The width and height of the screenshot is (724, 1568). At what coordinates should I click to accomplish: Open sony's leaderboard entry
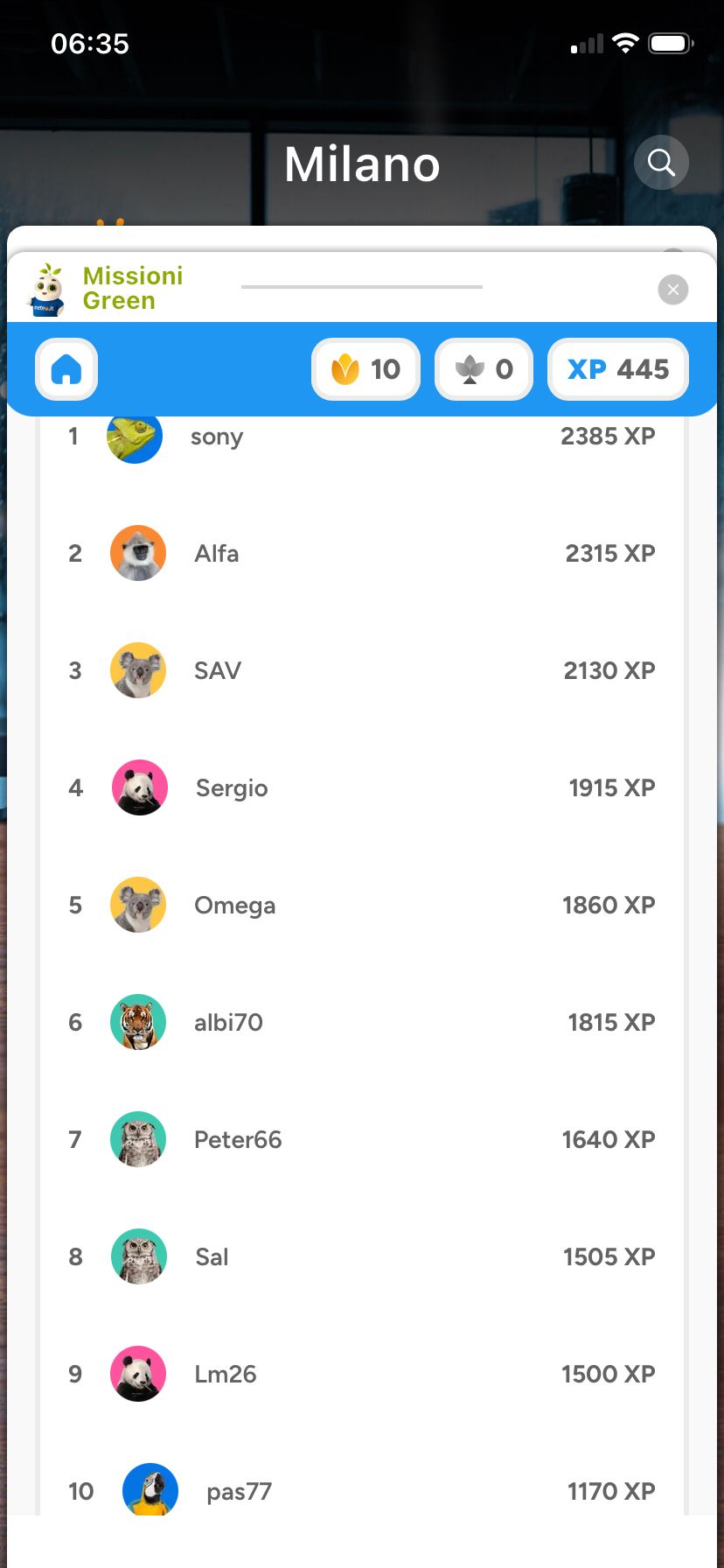point(361,437)
